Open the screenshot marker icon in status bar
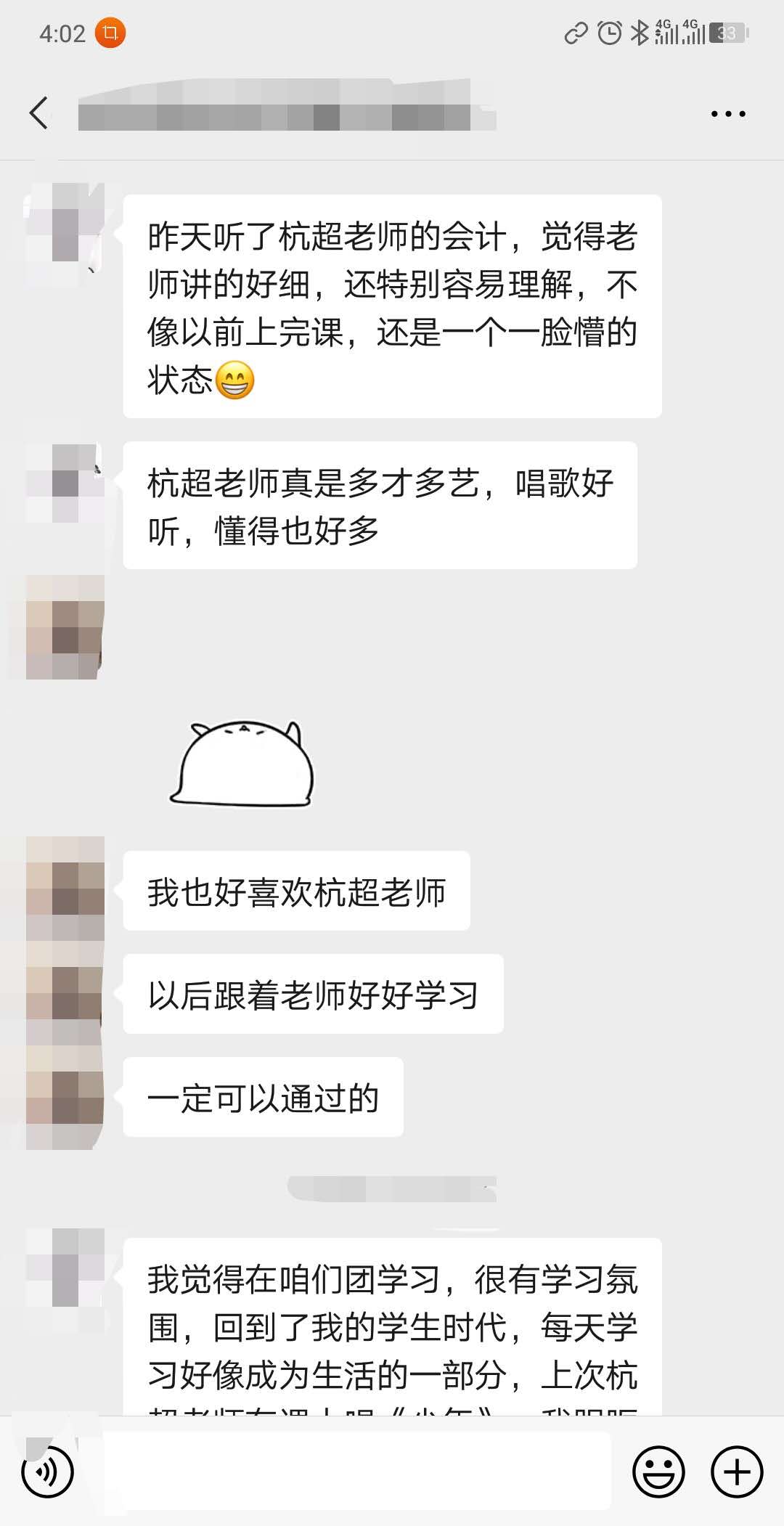 pyautogui.click(x=109, y=32)
